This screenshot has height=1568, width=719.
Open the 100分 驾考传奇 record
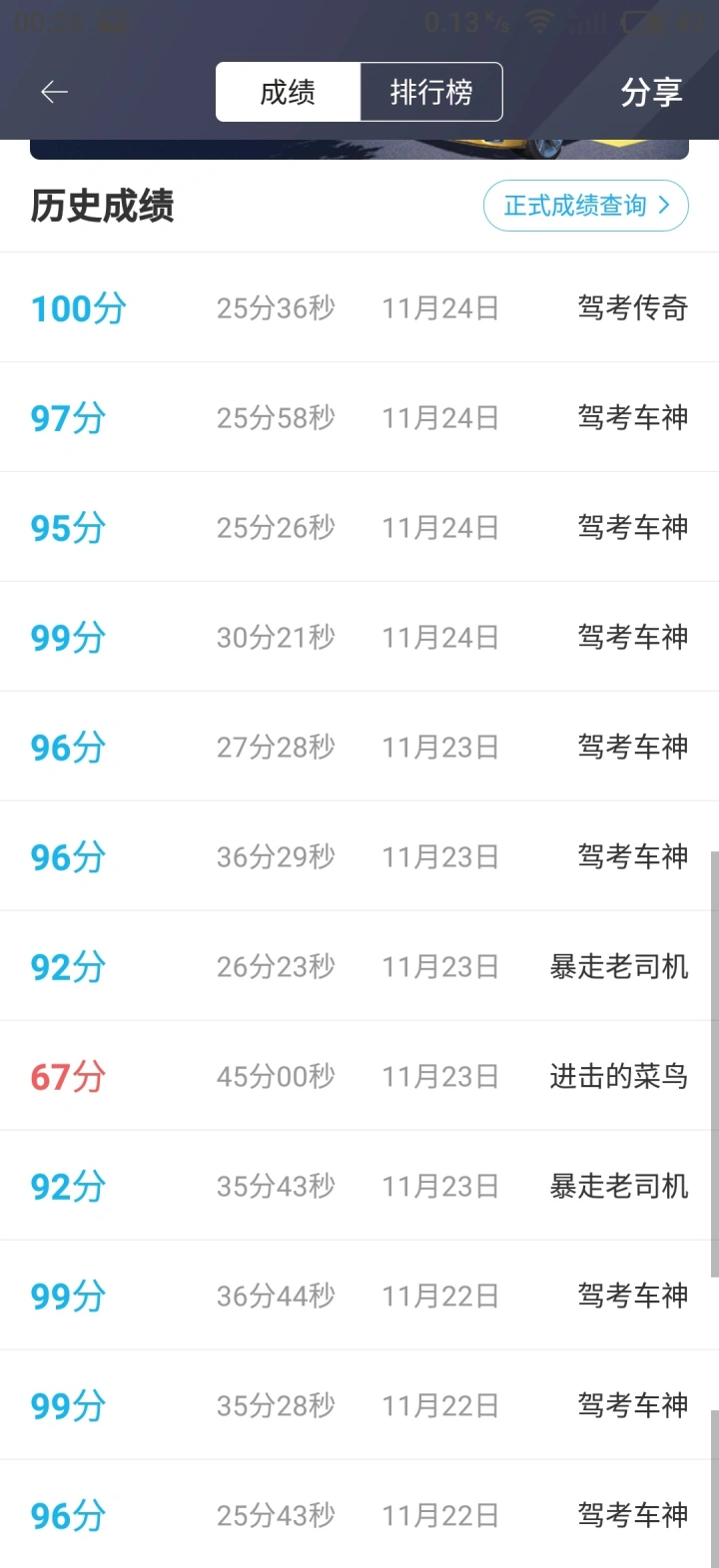(x=359, y=307)
